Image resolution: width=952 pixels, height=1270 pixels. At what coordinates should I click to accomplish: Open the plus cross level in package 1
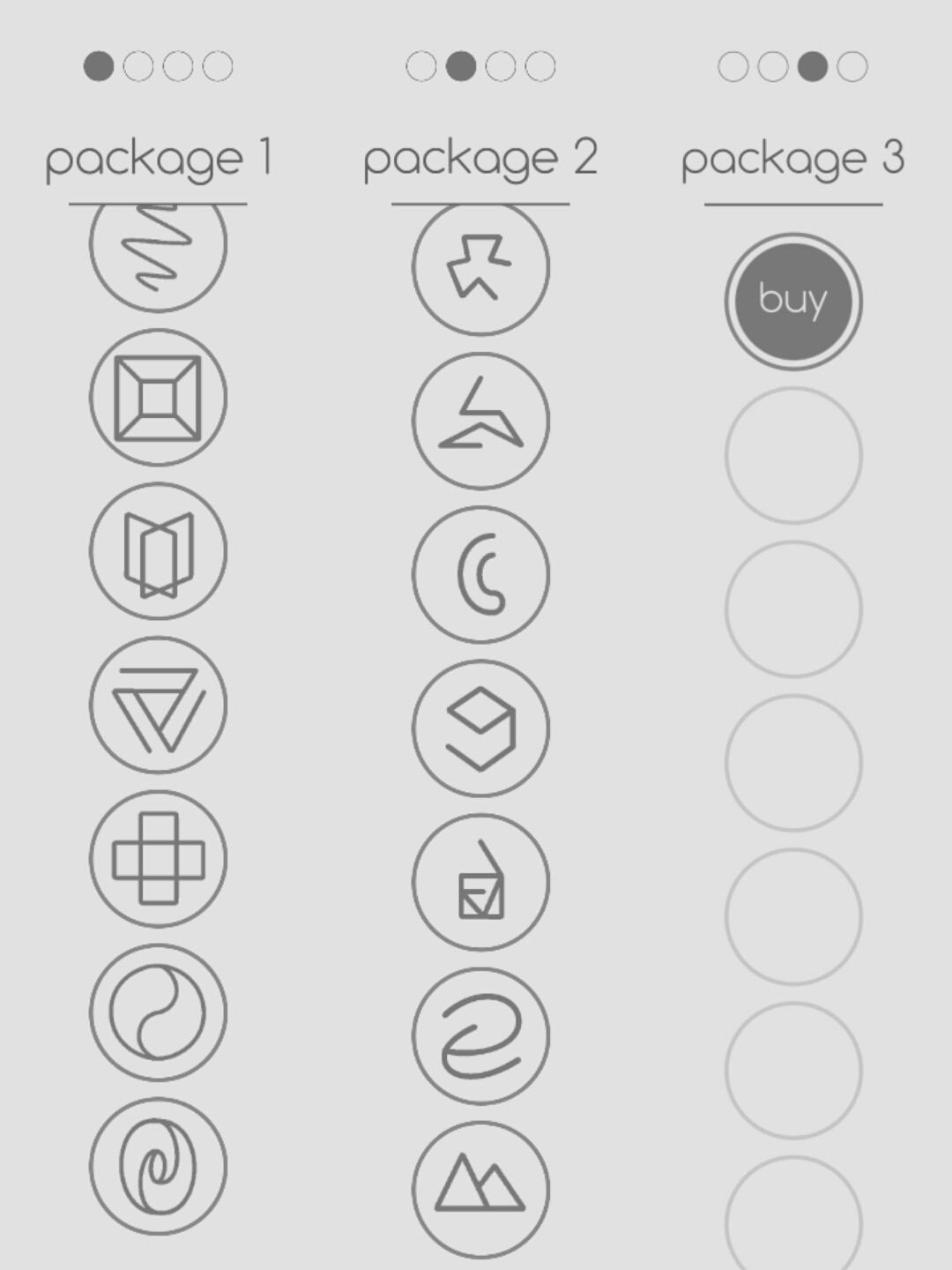click(158, 859)
